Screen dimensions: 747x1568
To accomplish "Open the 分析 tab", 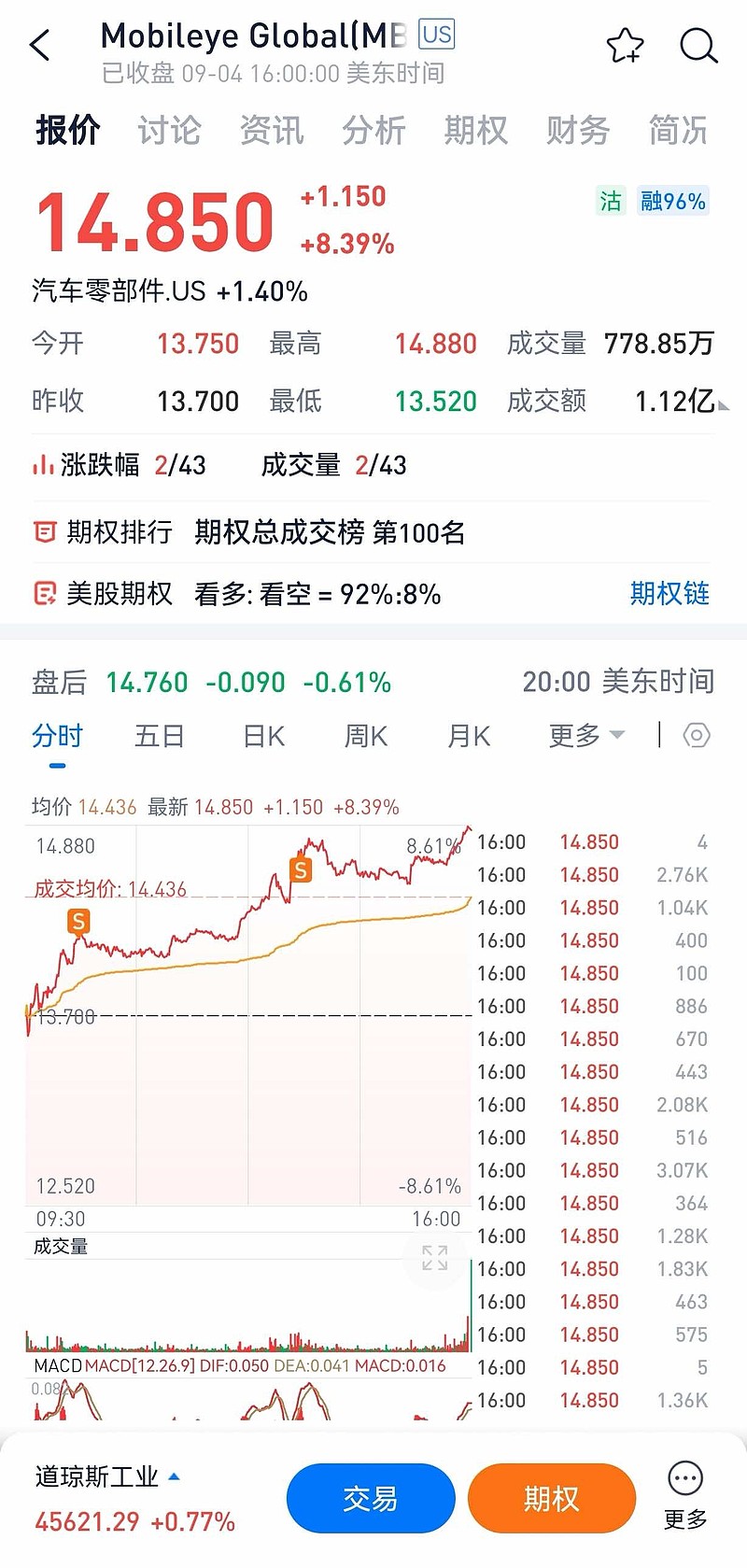I will (x=373, y=130).
